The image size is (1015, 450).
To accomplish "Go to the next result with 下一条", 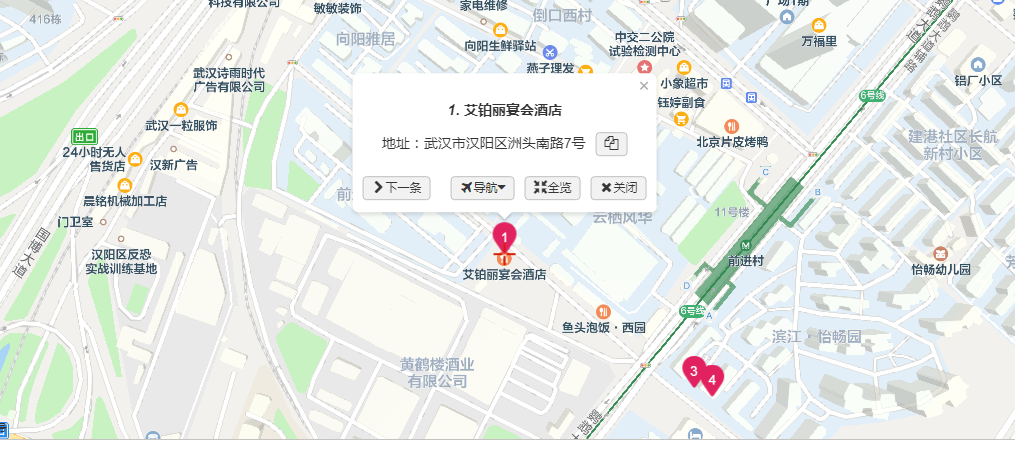I will tap(397, 187).
